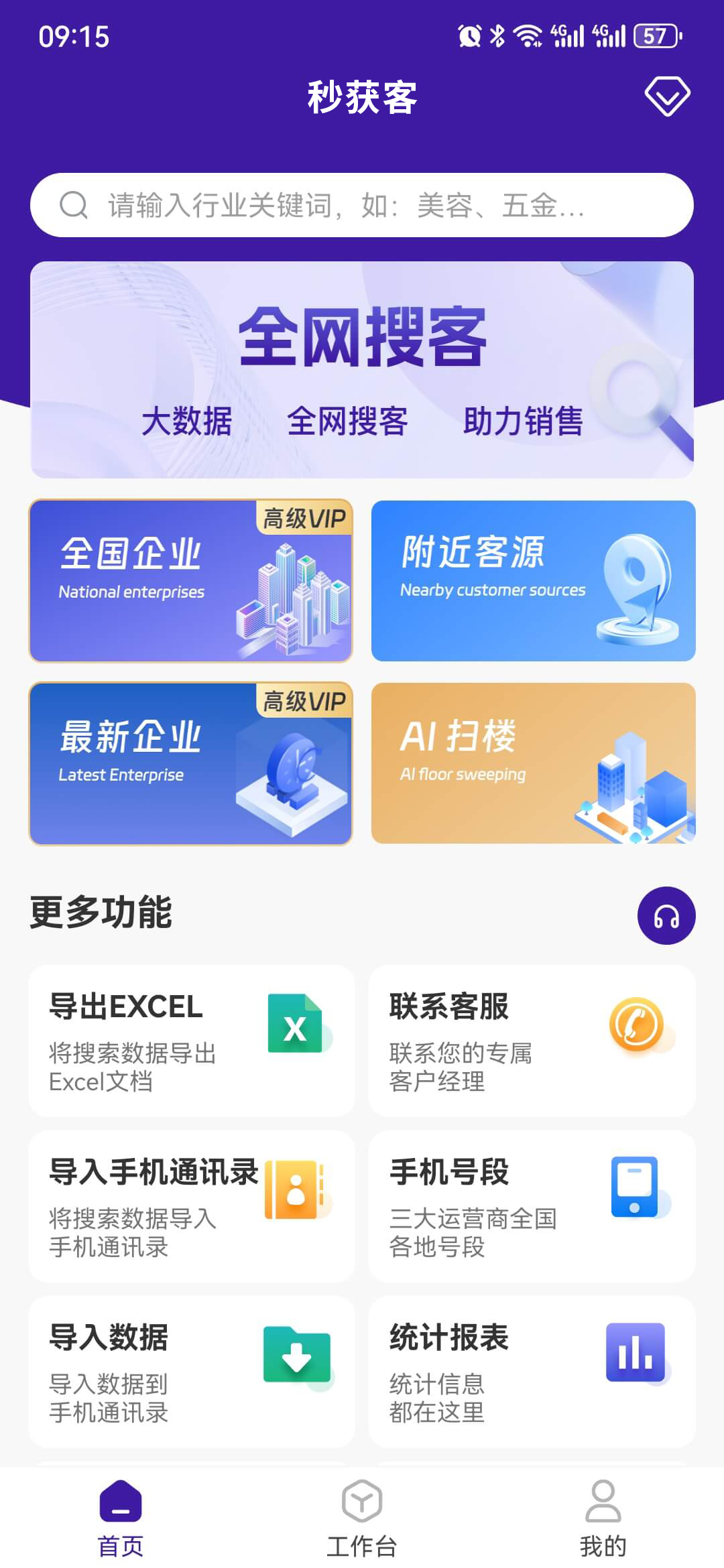Open the AI 扫楼 card
724x1568 pixels.
(534, 763)
